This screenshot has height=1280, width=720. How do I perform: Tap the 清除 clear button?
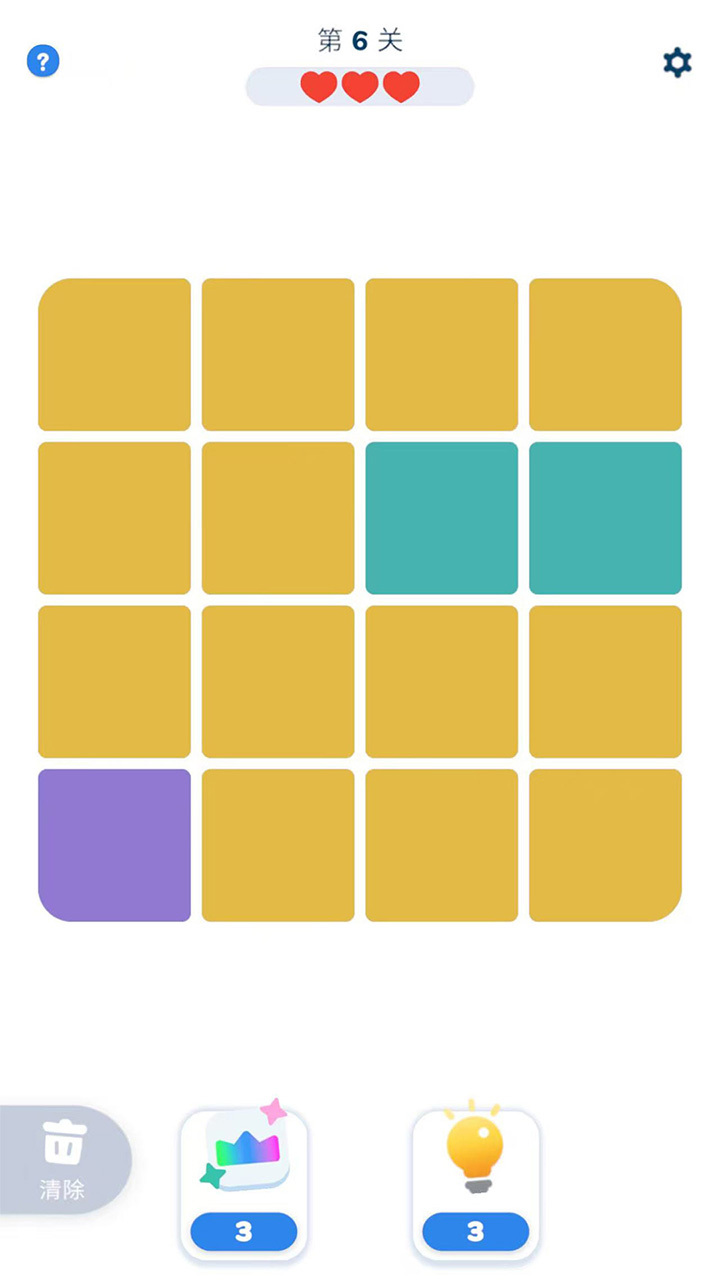tap(64, 1160)
